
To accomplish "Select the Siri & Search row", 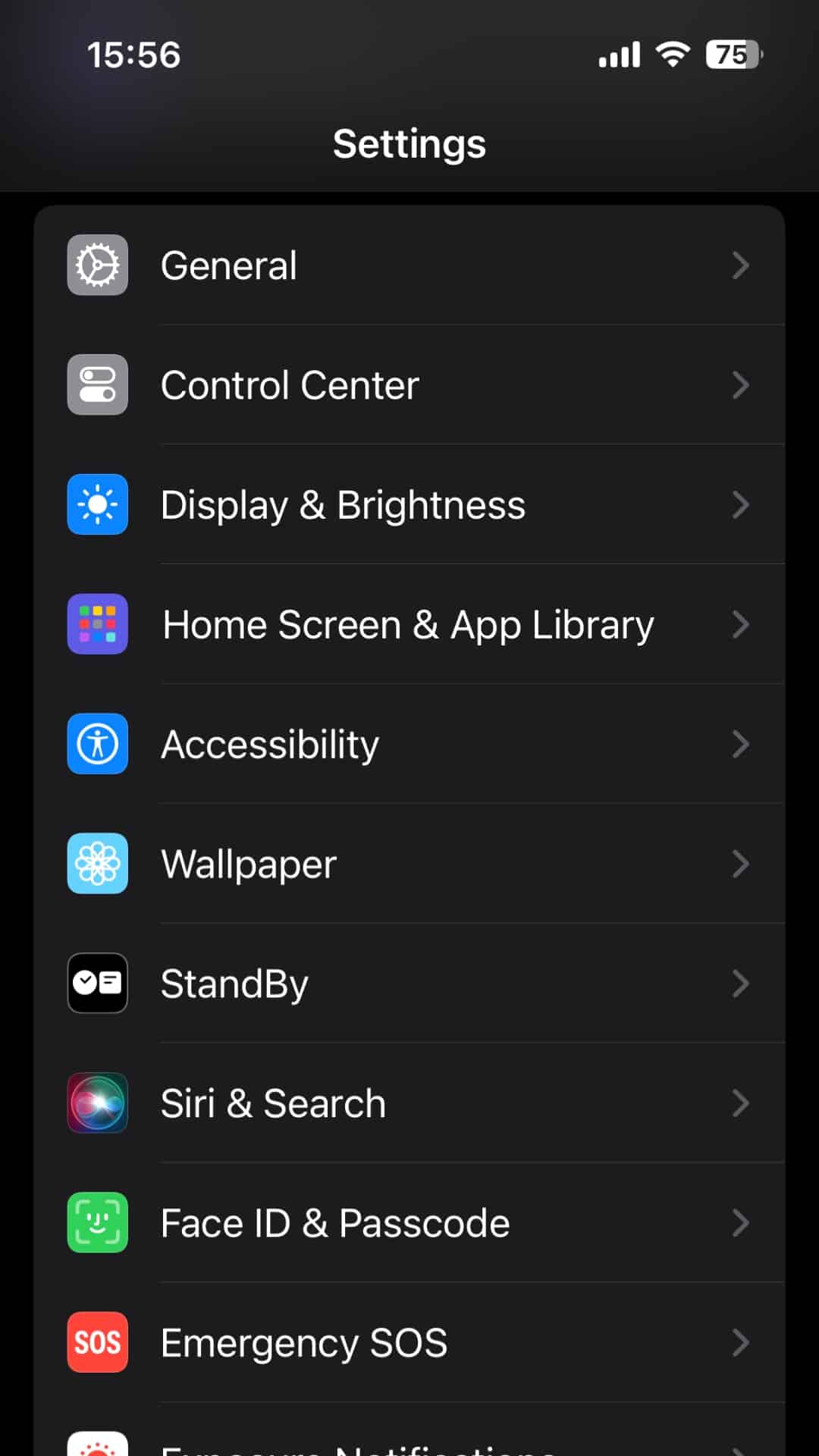I will pyautogui.click(x=409, y=1103).
